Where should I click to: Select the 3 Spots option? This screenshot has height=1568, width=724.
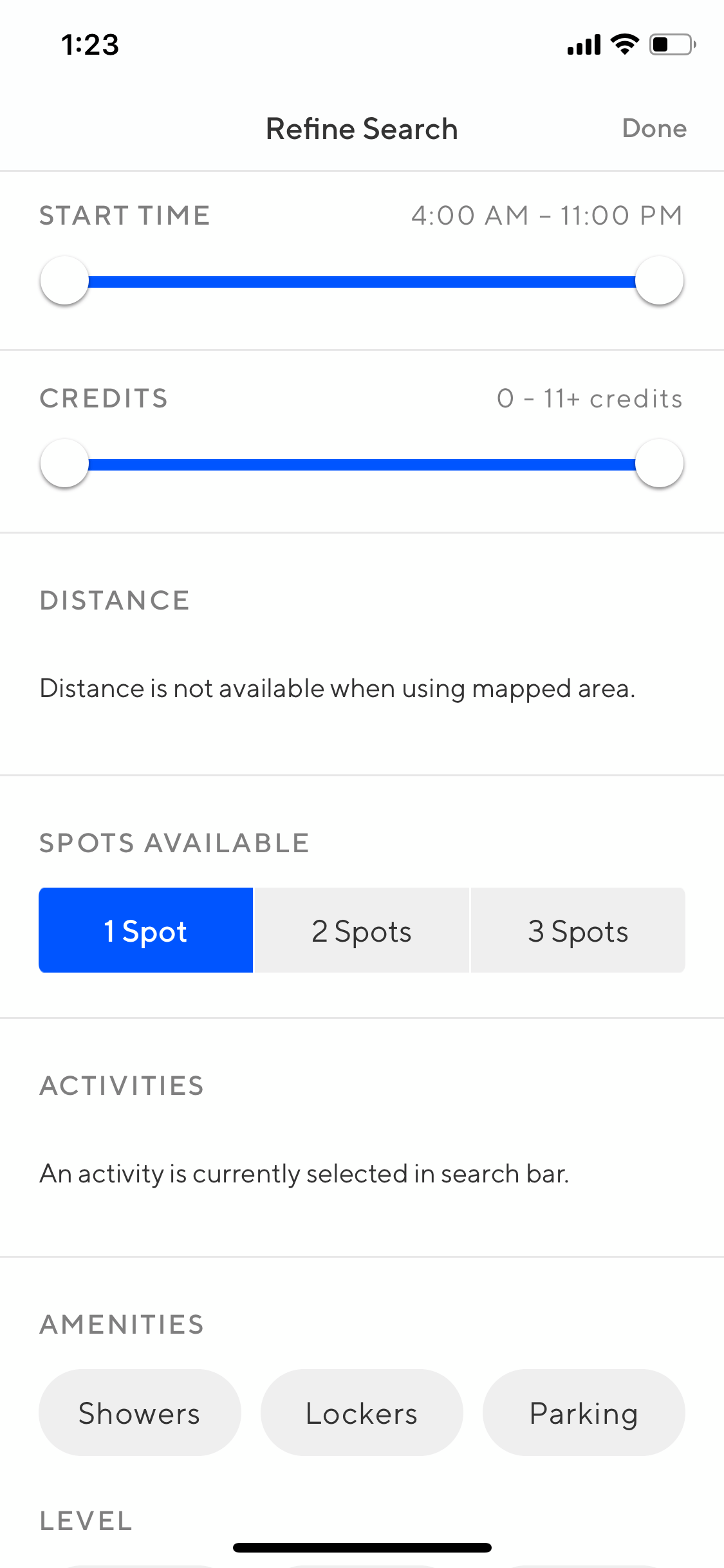pos(578,930)
